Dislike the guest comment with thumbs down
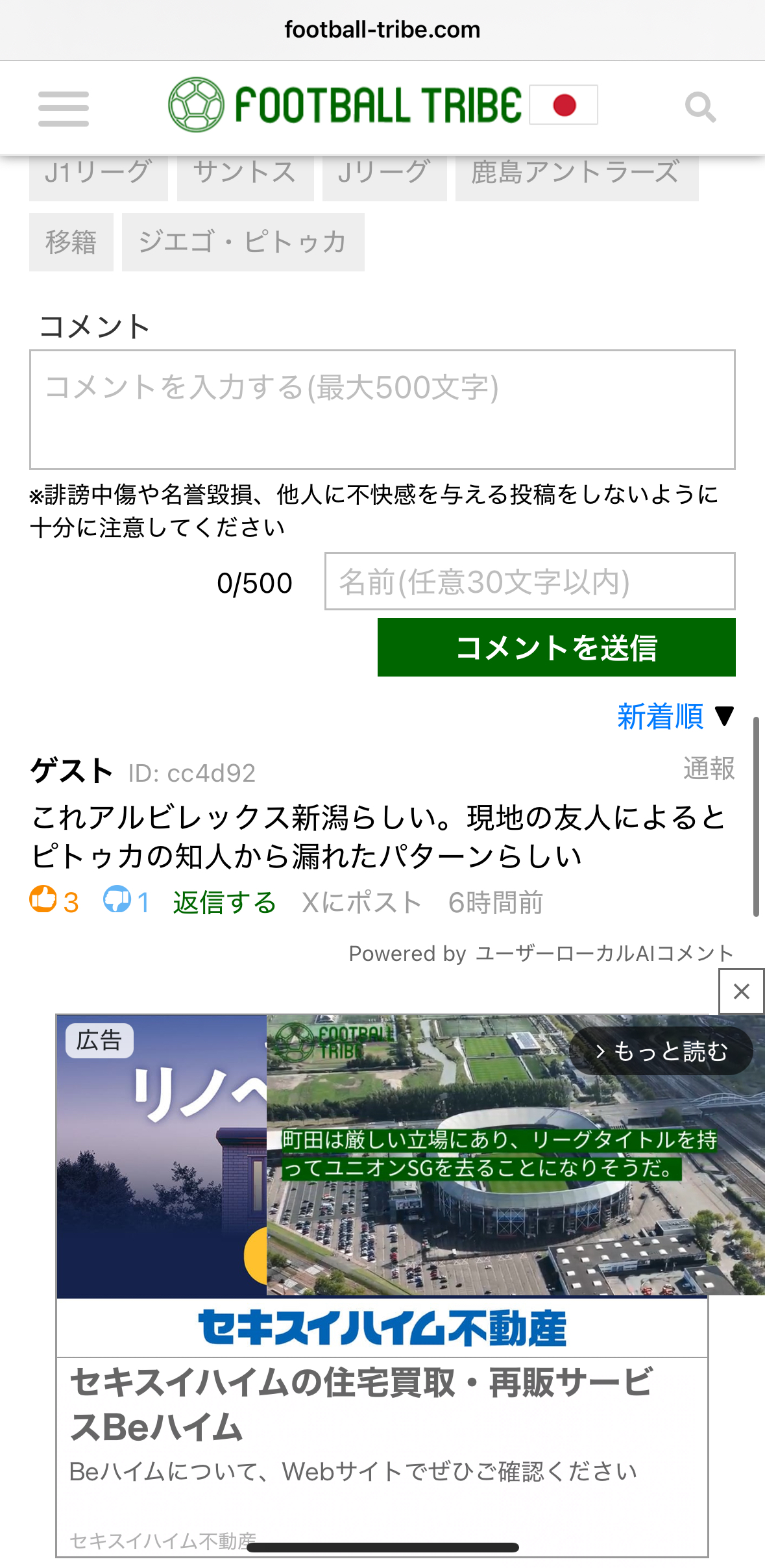Viewport: 765px width, 1568px height. (x=127, y=901)
